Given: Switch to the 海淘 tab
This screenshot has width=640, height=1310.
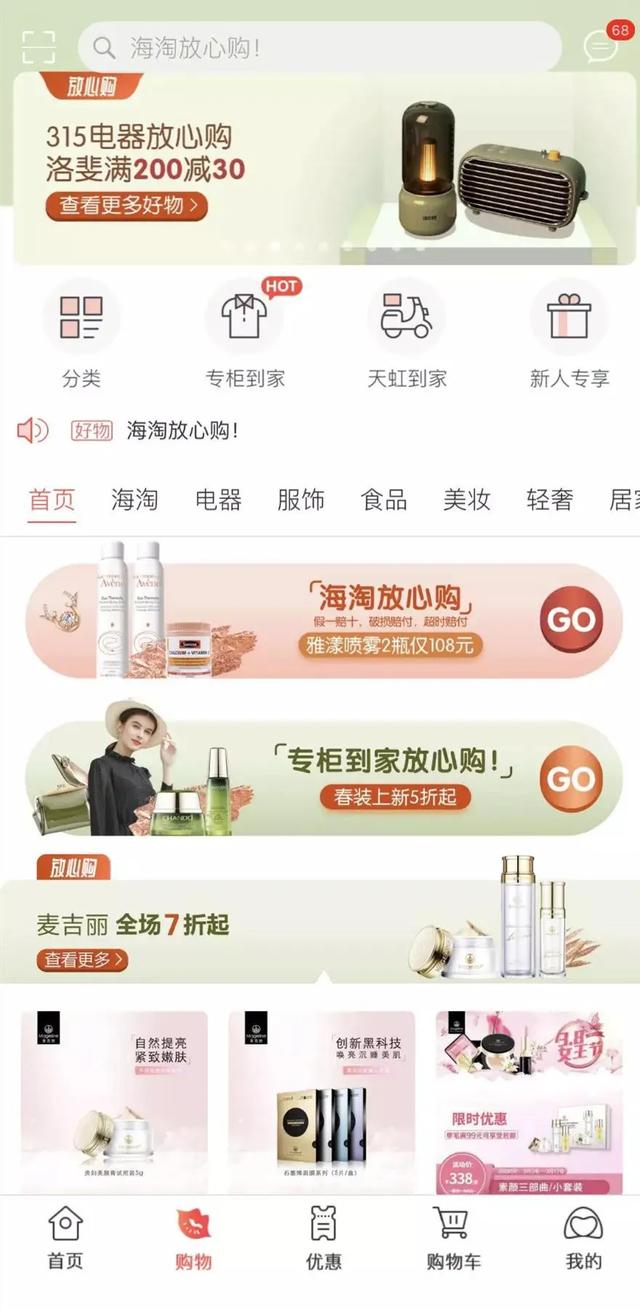Looking at the screenshot, I should click(135, 500).
